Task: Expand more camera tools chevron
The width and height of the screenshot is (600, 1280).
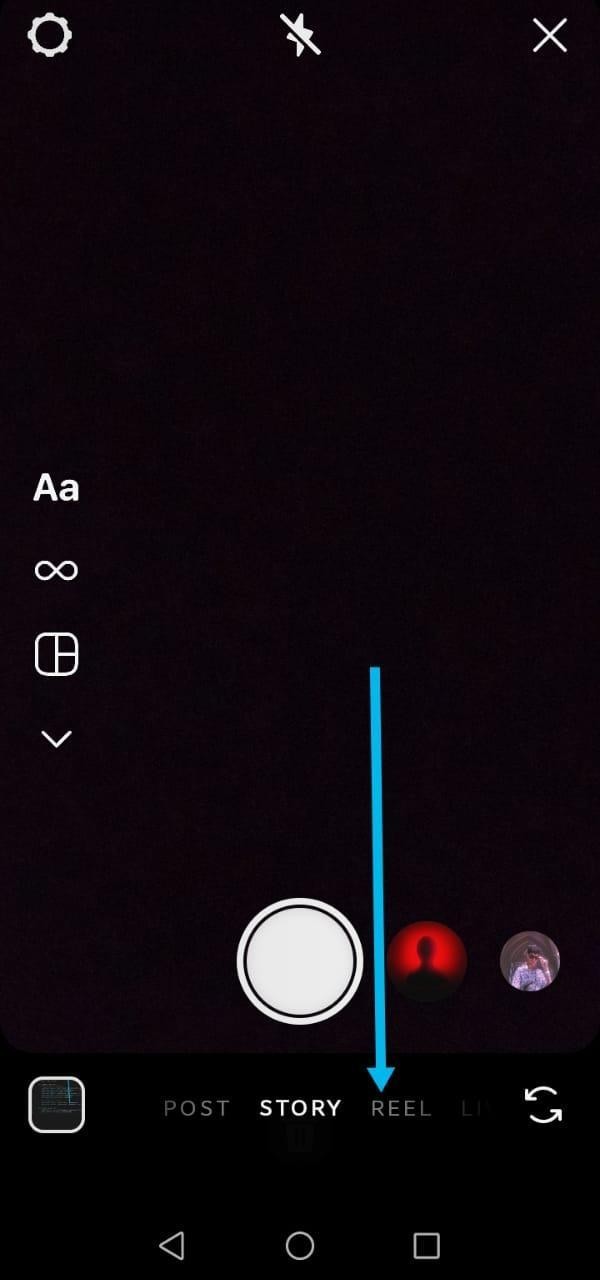Action: tap(56, 739)
